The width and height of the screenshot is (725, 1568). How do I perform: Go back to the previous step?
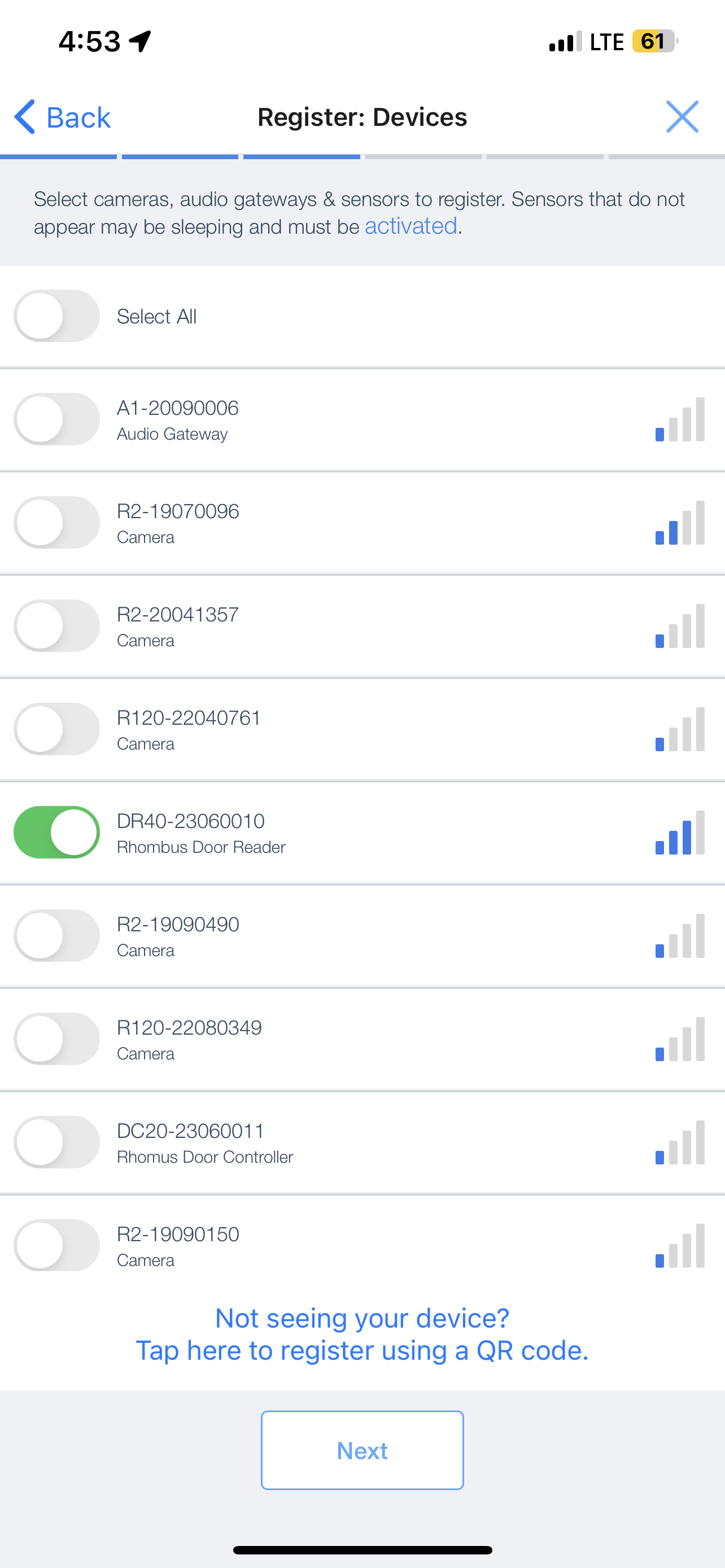62,117
